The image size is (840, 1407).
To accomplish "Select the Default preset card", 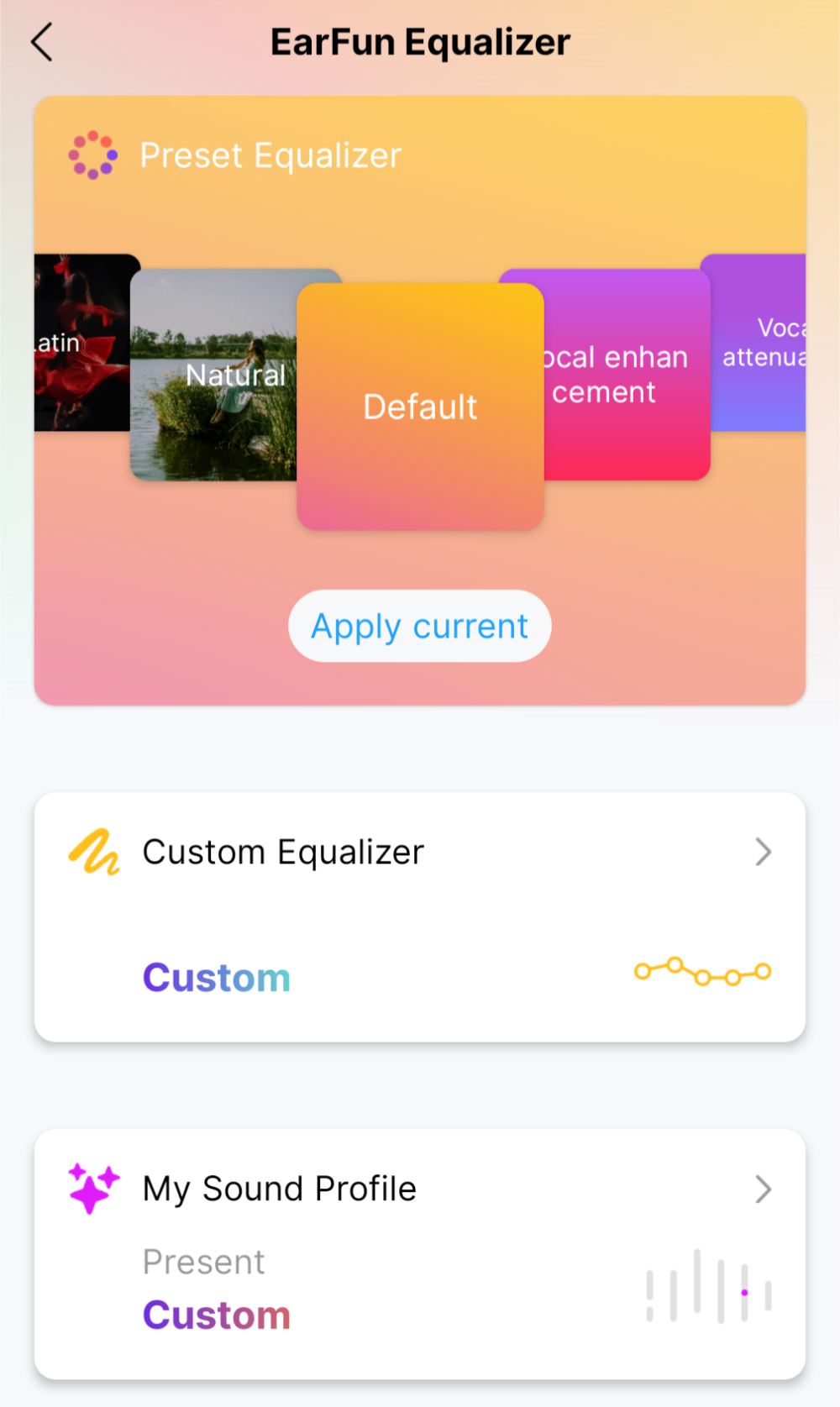I will tap(420, 407).
